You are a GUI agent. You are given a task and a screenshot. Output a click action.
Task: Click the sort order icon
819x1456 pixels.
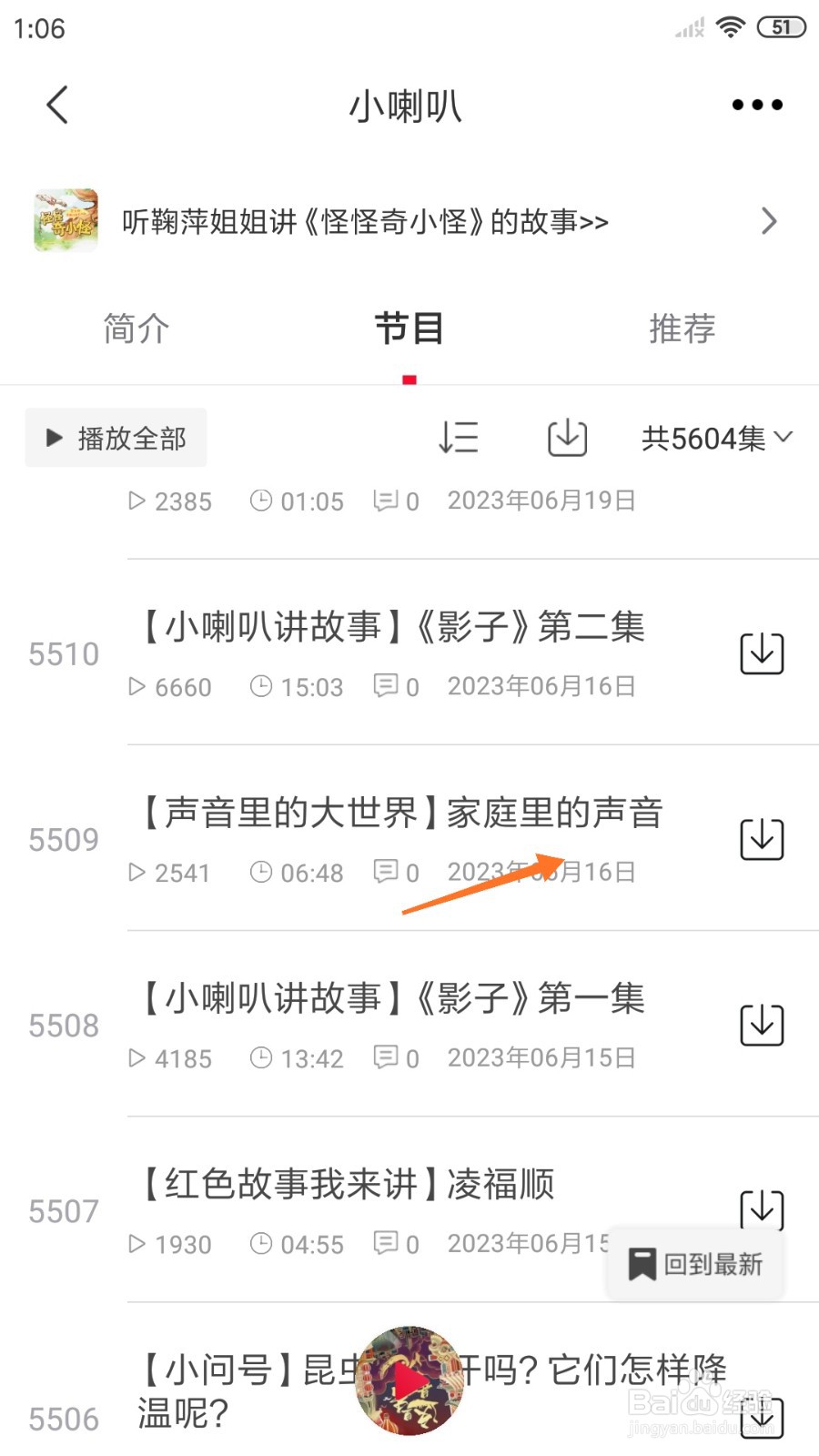tap(458, 438)
